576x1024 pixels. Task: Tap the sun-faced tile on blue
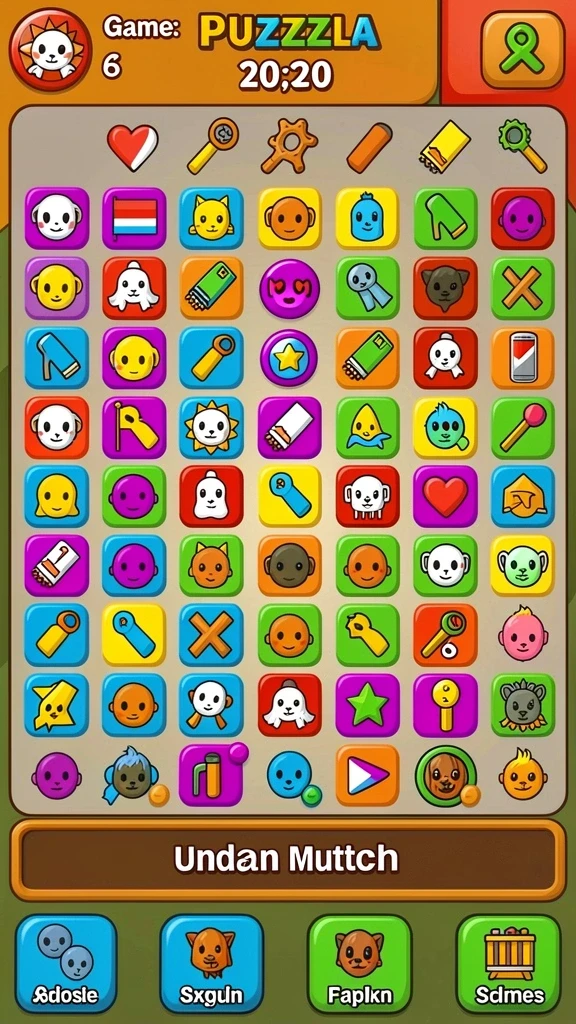click(x=212, y=427)
